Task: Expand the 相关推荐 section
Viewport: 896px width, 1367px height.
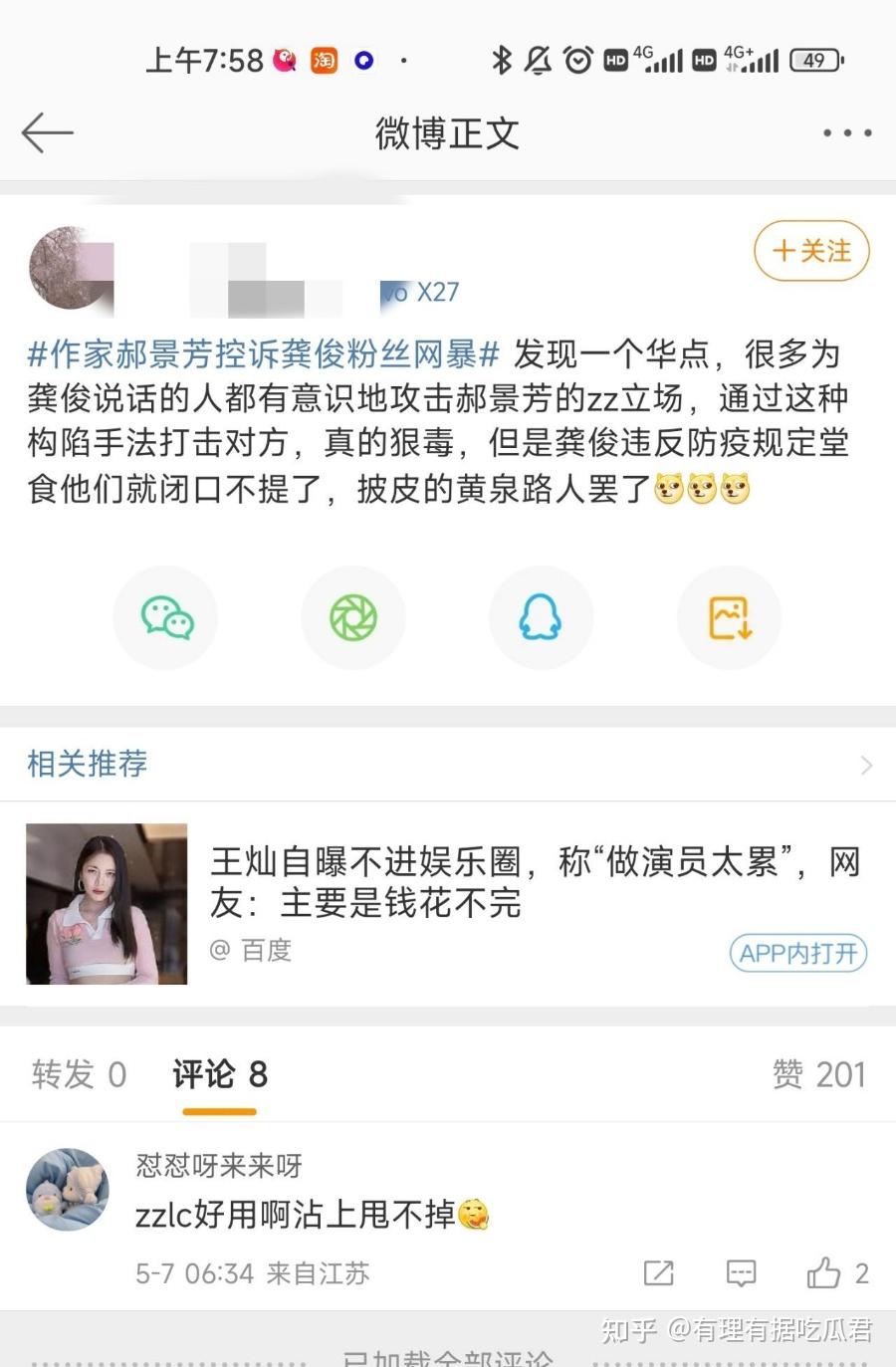Action: tap(864, 765)
